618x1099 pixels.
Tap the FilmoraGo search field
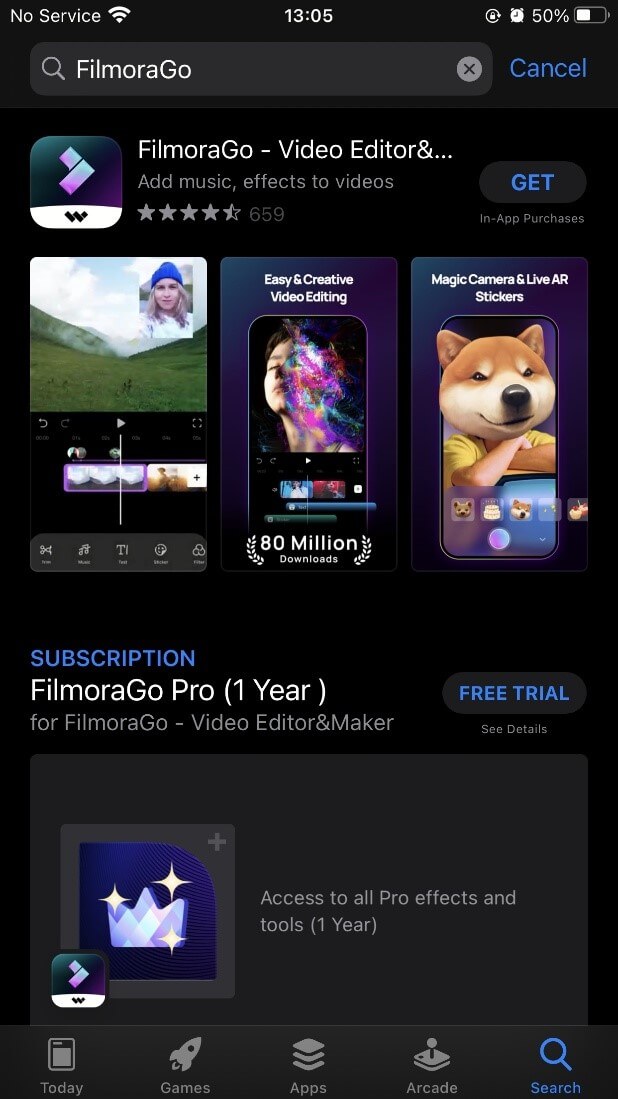(x=250, y=69)
